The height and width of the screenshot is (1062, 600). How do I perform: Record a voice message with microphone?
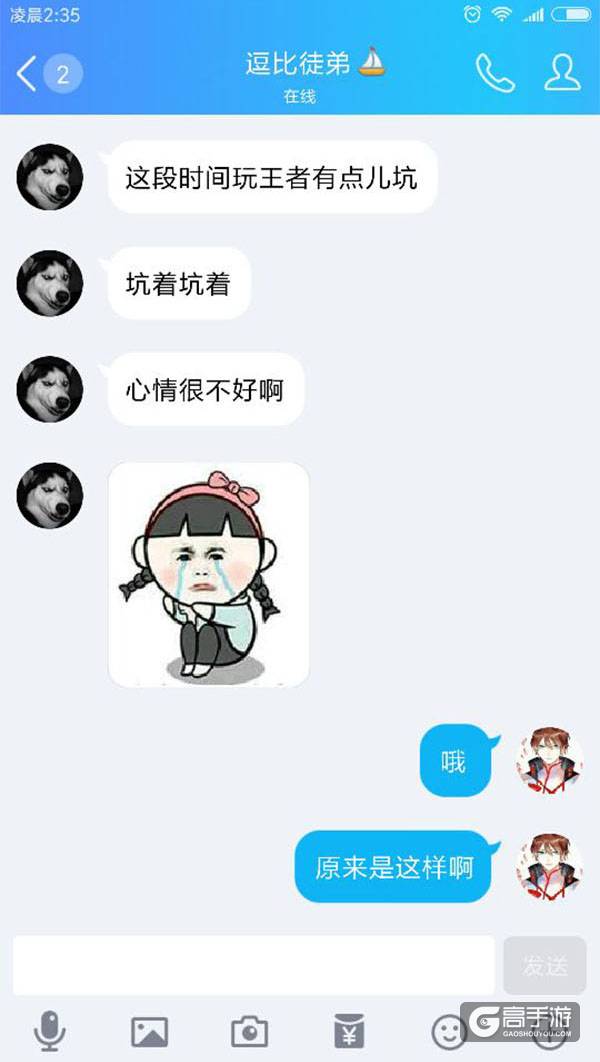[x=50, y=1030]
